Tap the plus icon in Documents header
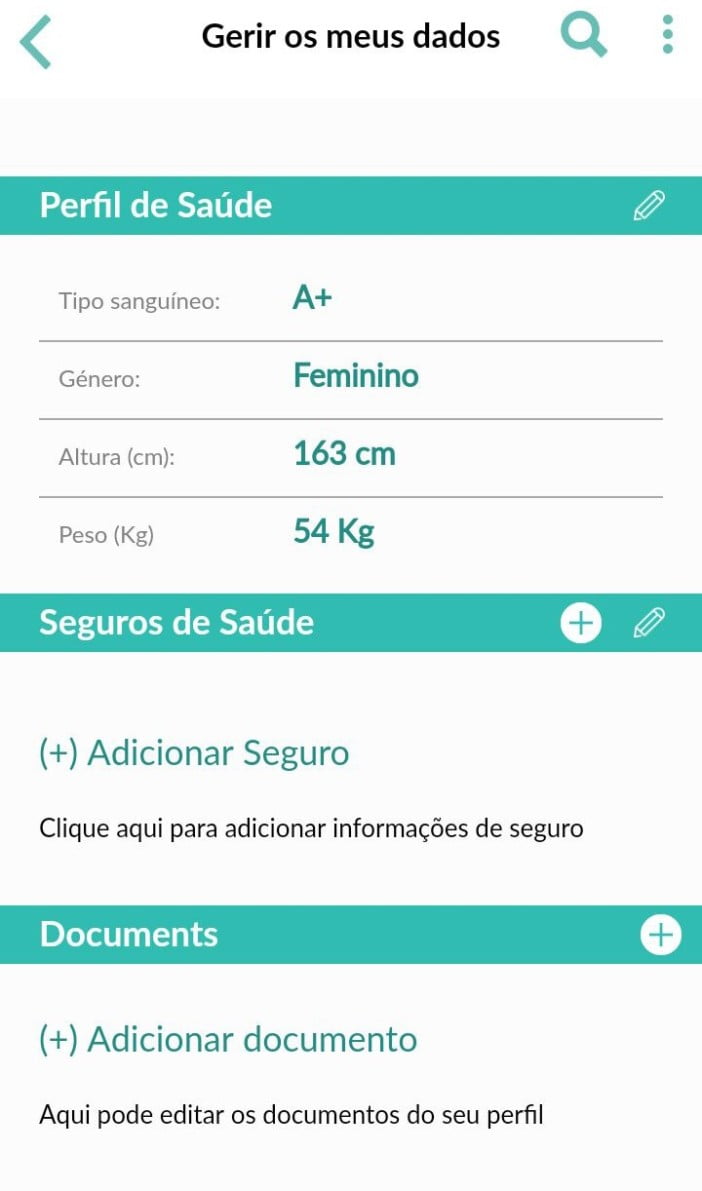The height and width of the screenshot is (1191, 702). point(660,935)
